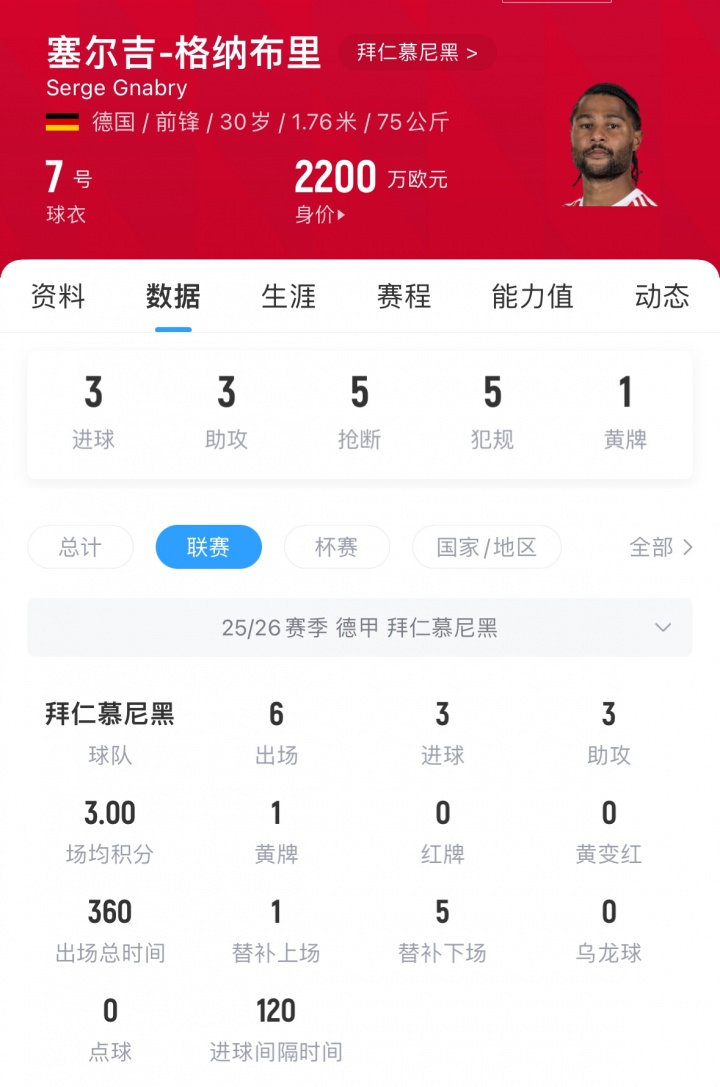Switch to the 生涯 tab
The image size is (720, 1087).
(289, 296)
